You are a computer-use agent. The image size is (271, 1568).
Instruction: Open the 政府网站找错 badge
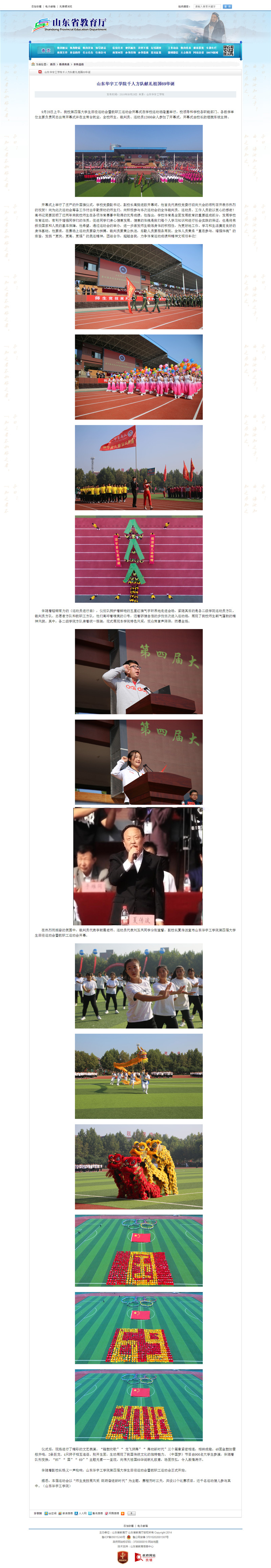[x=146, y=1557]
